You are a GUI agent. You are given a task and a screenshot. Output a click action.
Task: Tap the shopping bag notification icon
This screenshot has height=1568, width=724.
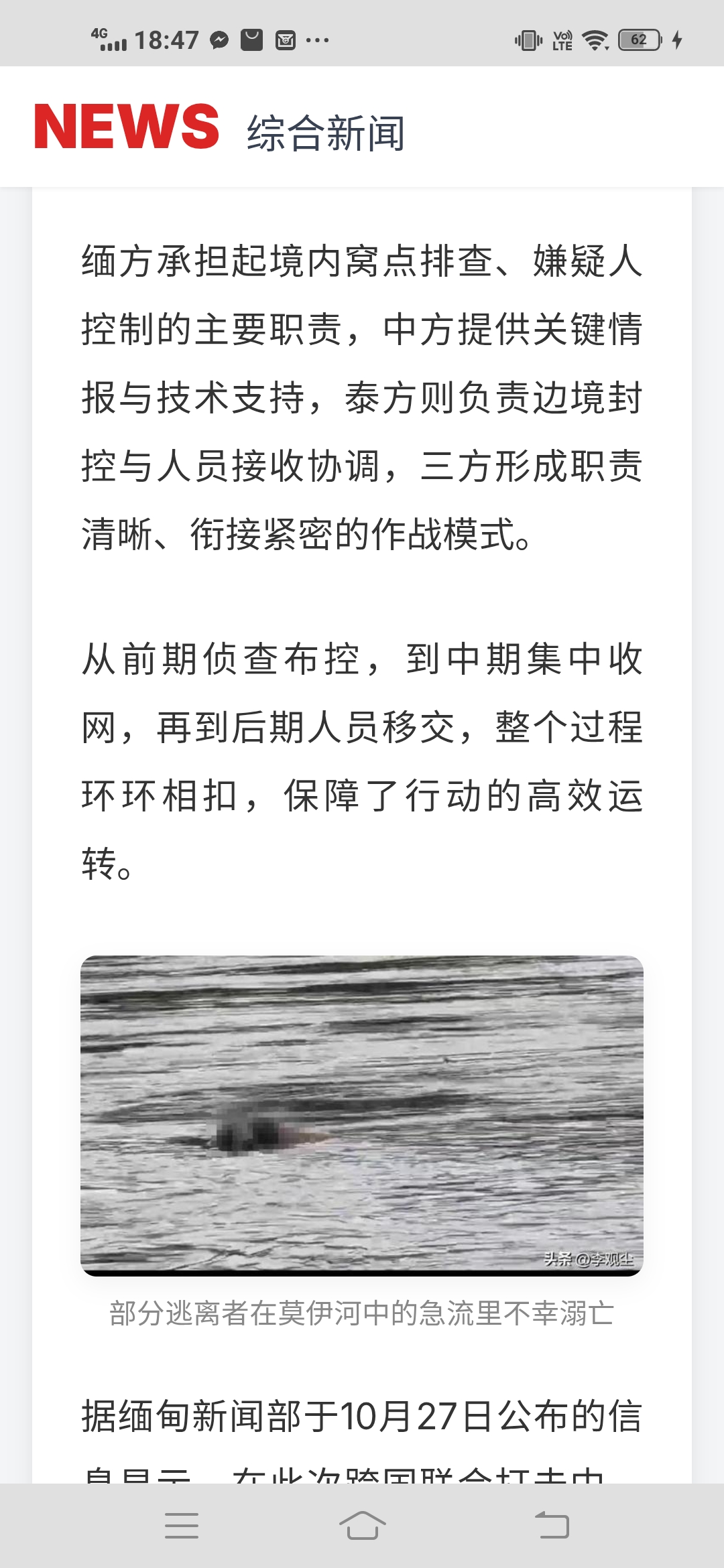[x=251, y=40]
